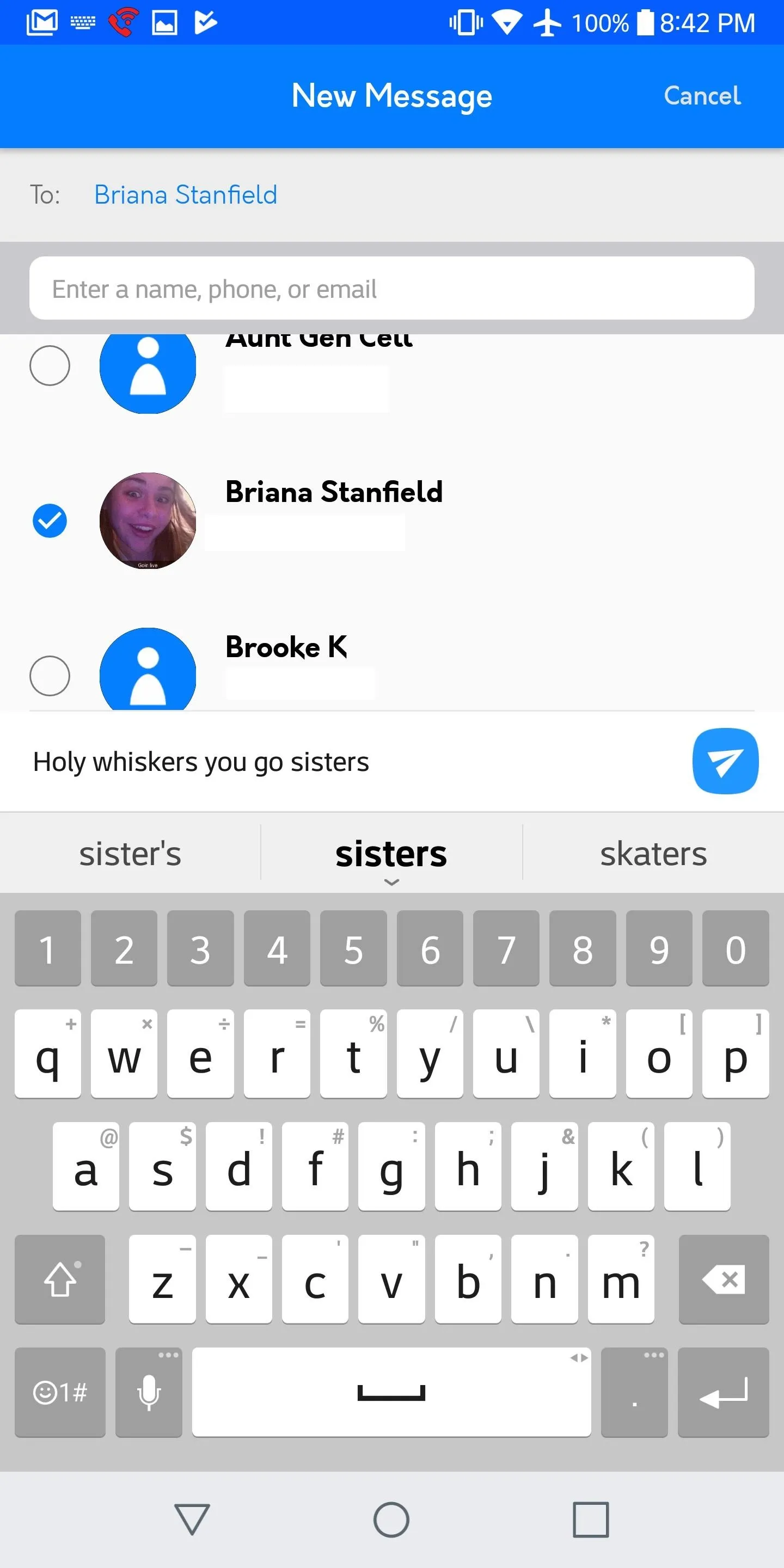This screenshot has width=784, height=1568.
Task: Uncheck Briana Stanfield in the contact list
Action: click(50, 520)
